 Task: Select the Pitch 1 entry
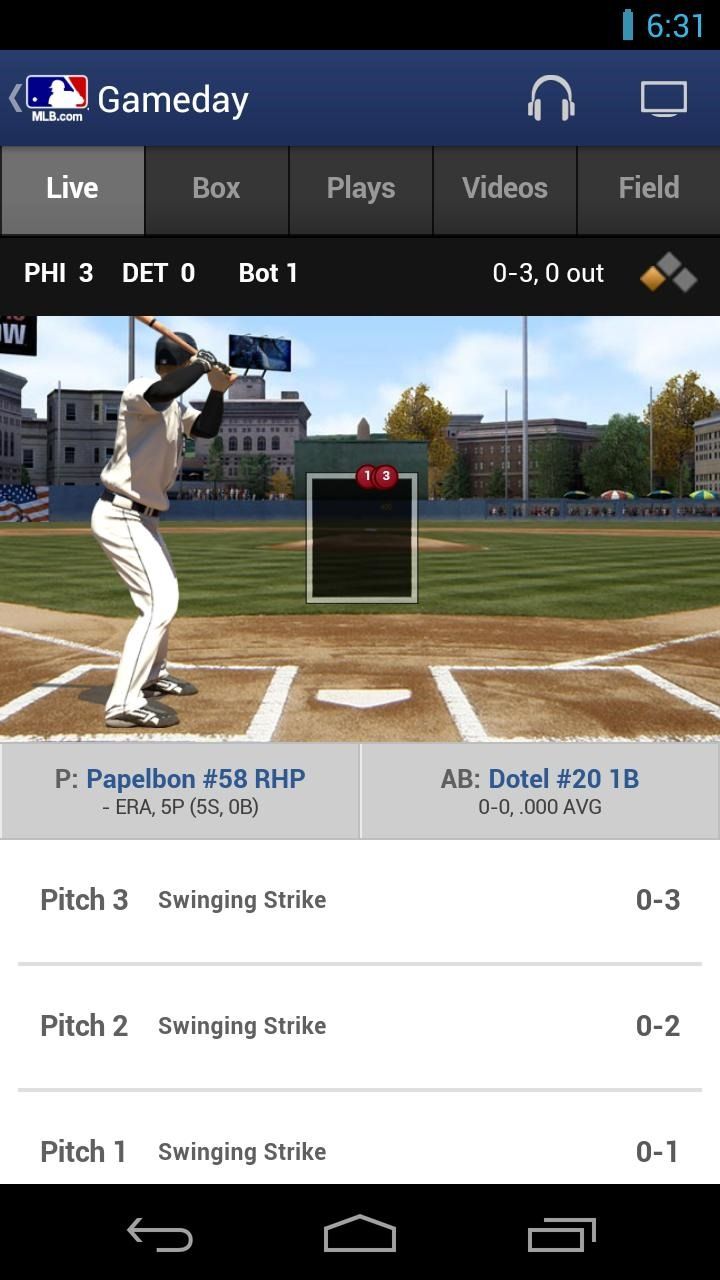[360, 1151]
